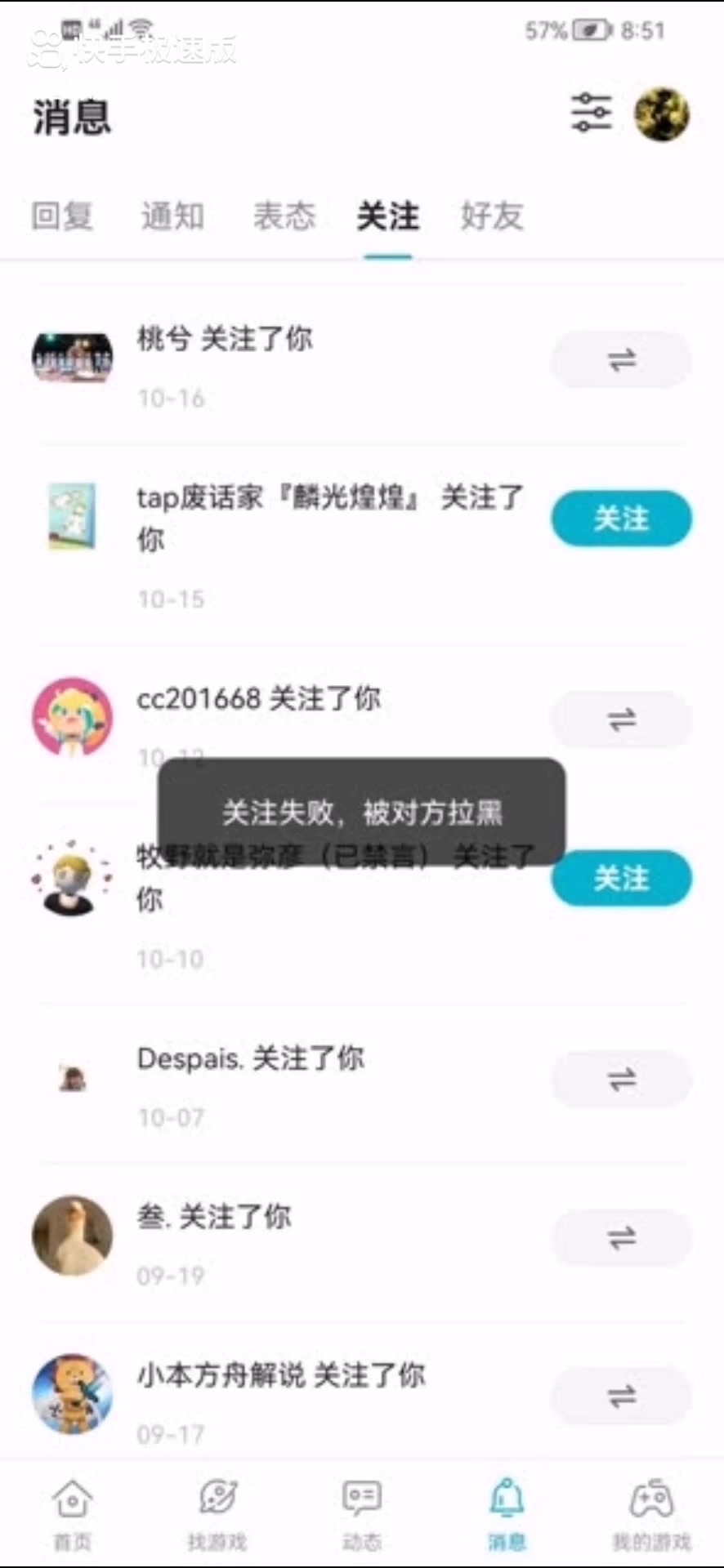Switch to the 回复 tab
This screenshot has height=1568, width=724.
[62, 216]
